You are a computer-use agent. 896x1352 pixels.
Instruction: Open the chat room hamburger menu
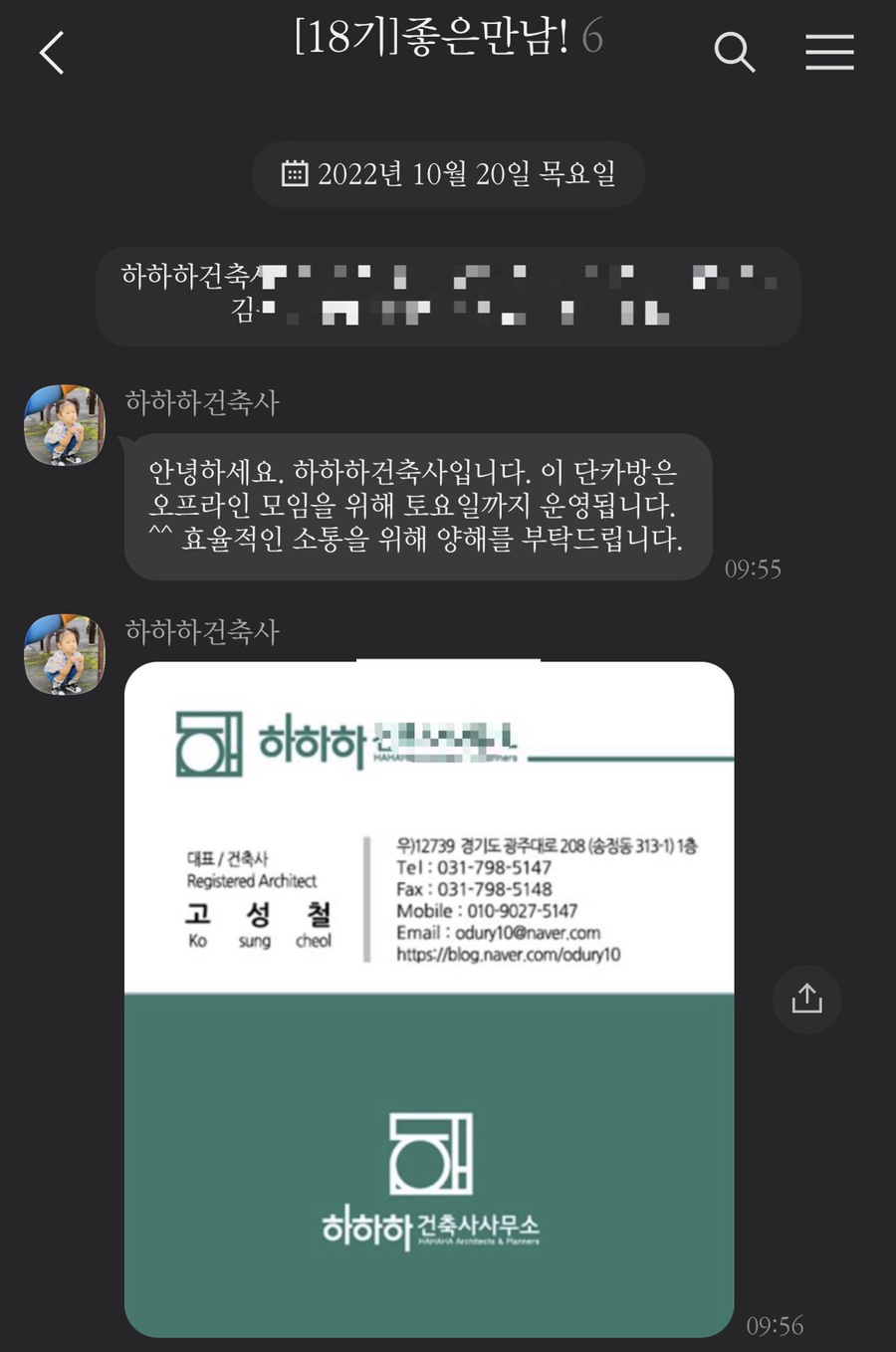pos(829,52)
